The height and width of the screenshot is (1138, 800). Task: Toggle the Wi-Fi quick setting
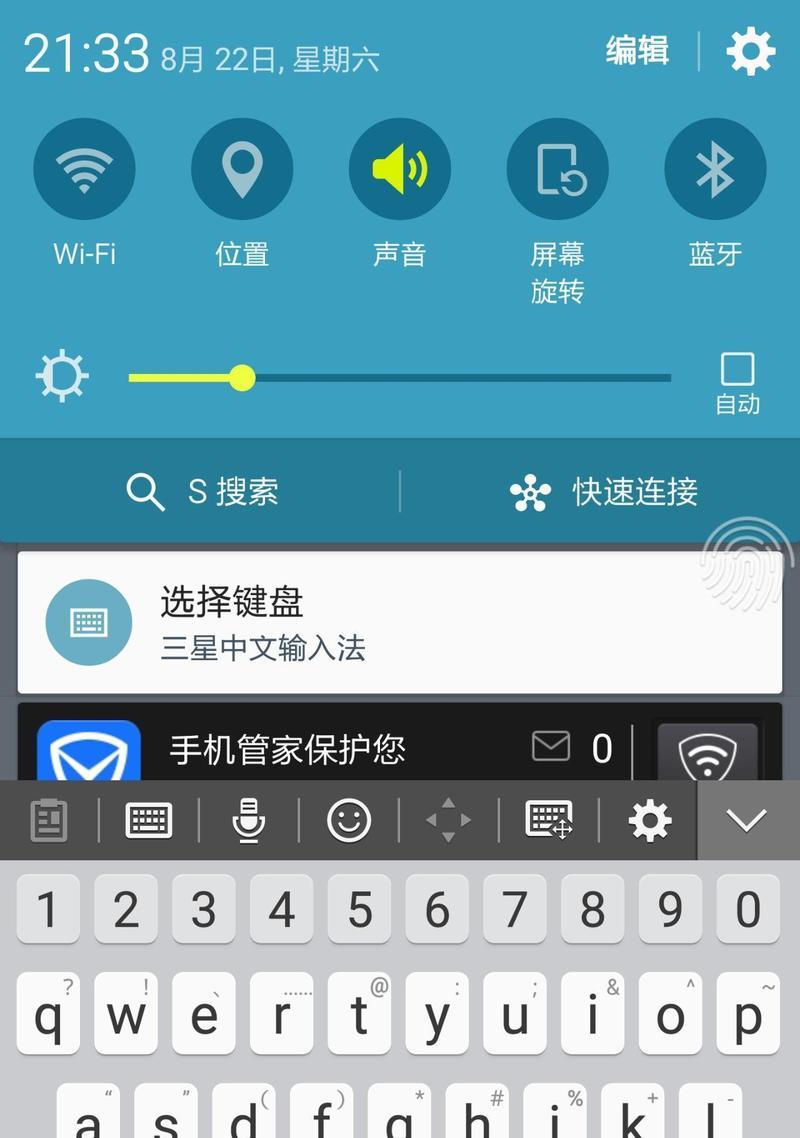(x=84, y=169)
